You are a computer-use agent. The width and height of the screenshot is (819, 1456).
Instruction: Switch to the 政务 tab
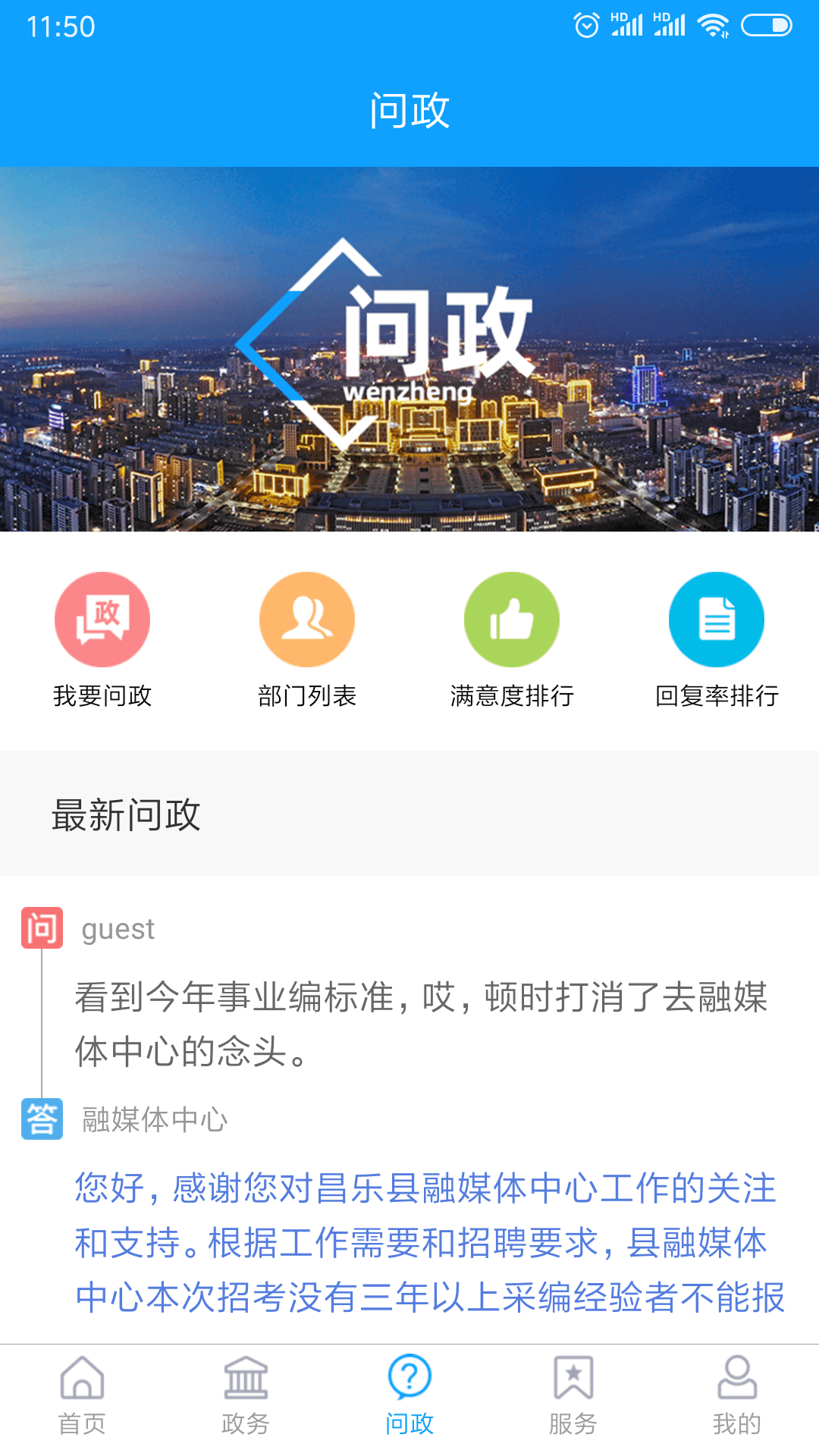246,1397
